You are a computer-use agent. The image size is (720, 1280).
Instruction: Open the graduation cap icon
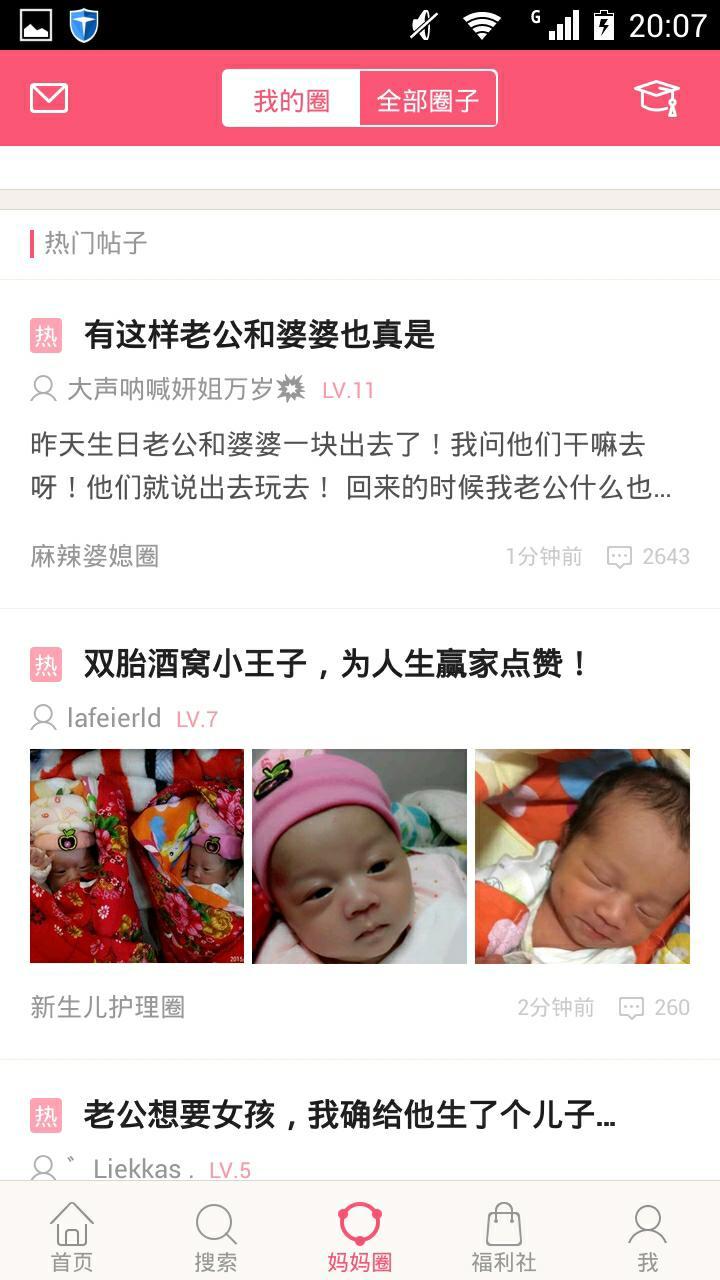[657, 98]
